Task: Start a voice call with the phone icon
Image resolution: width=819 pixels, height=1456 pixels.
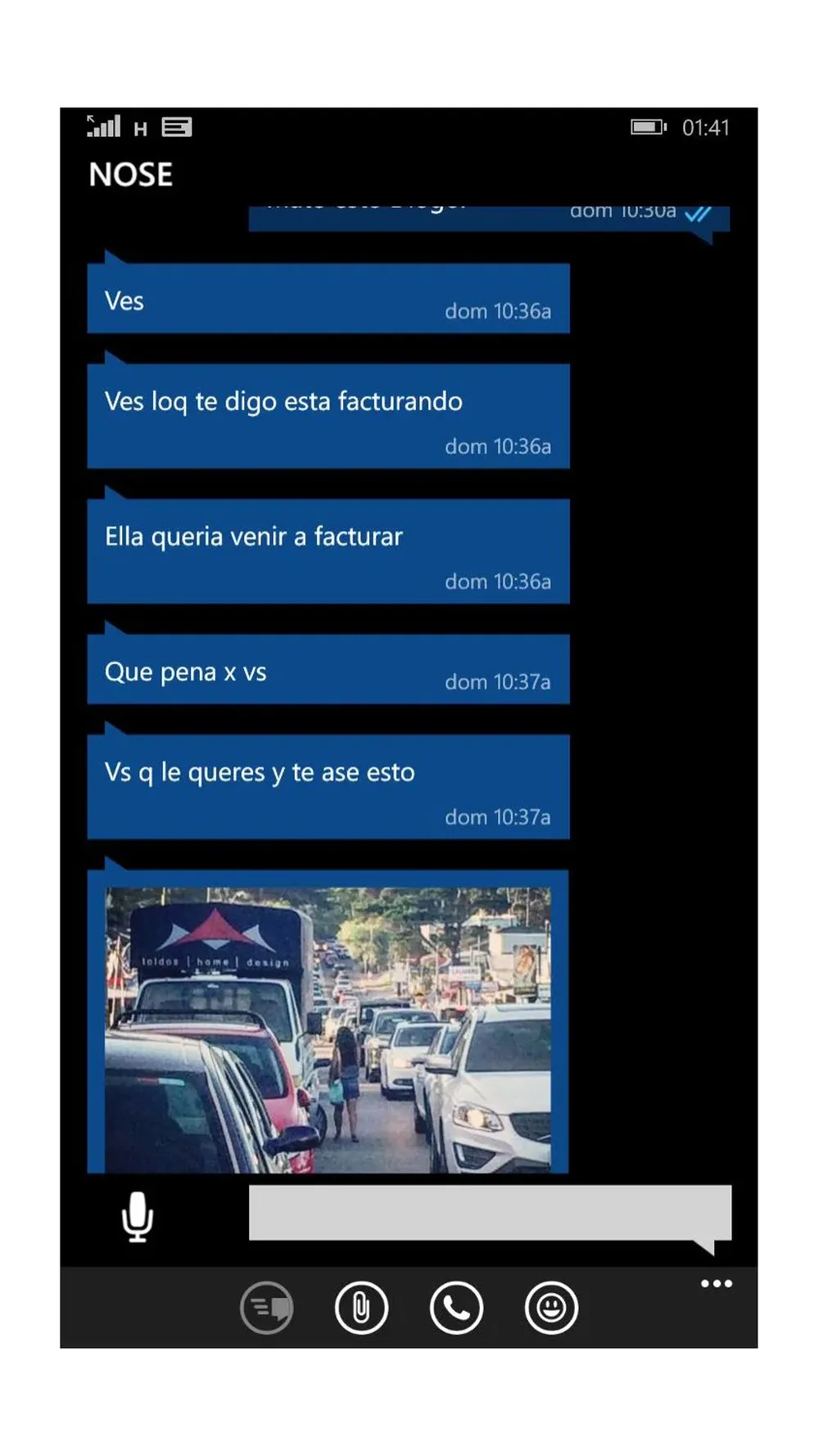Action: [456, 1308]
